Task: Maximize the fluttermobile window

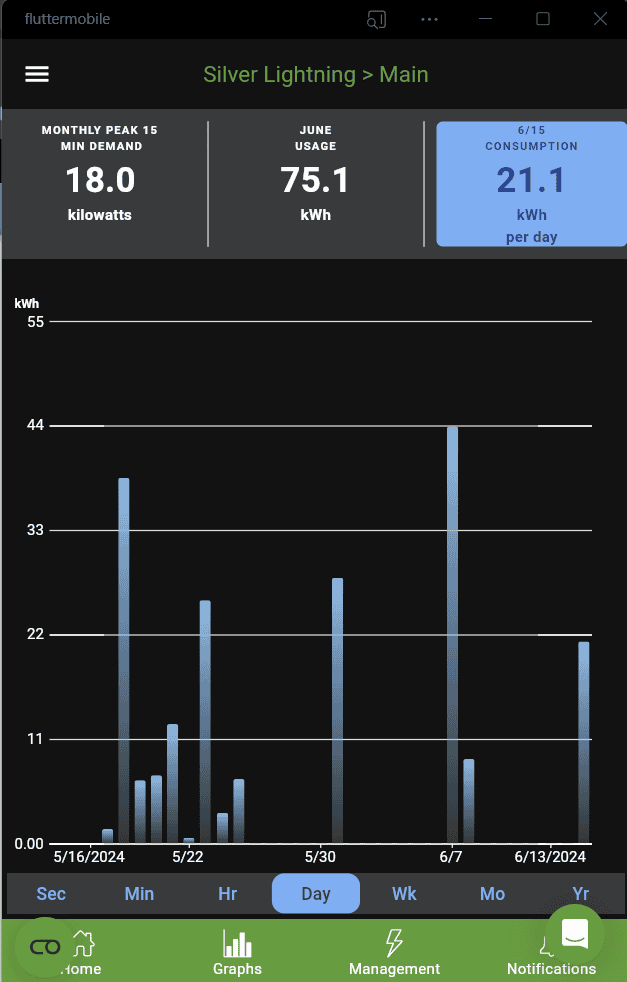Action: pos(543,19)
